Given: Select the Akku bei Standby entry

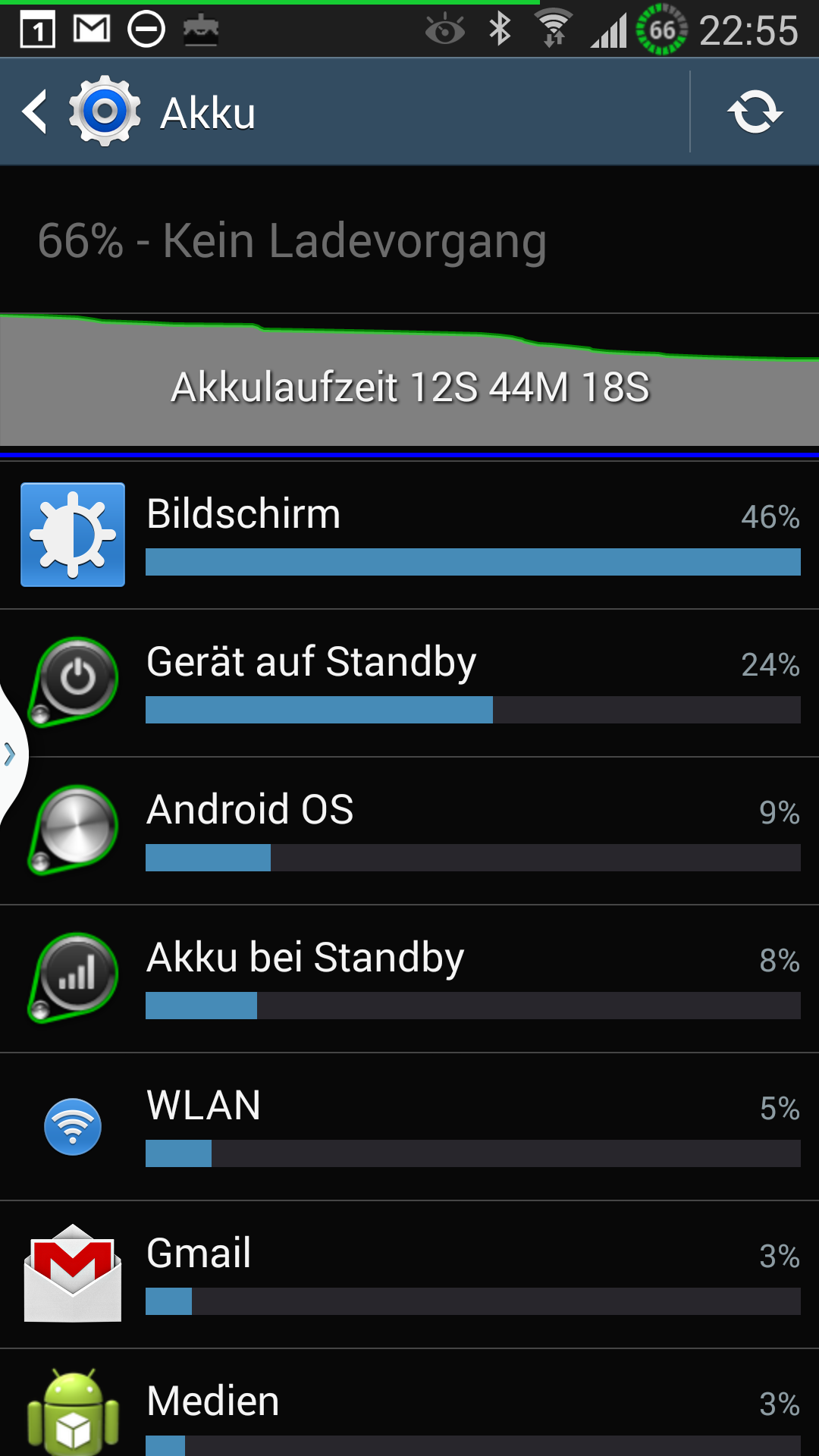Looking at the screenshot, I should [409, 978].
